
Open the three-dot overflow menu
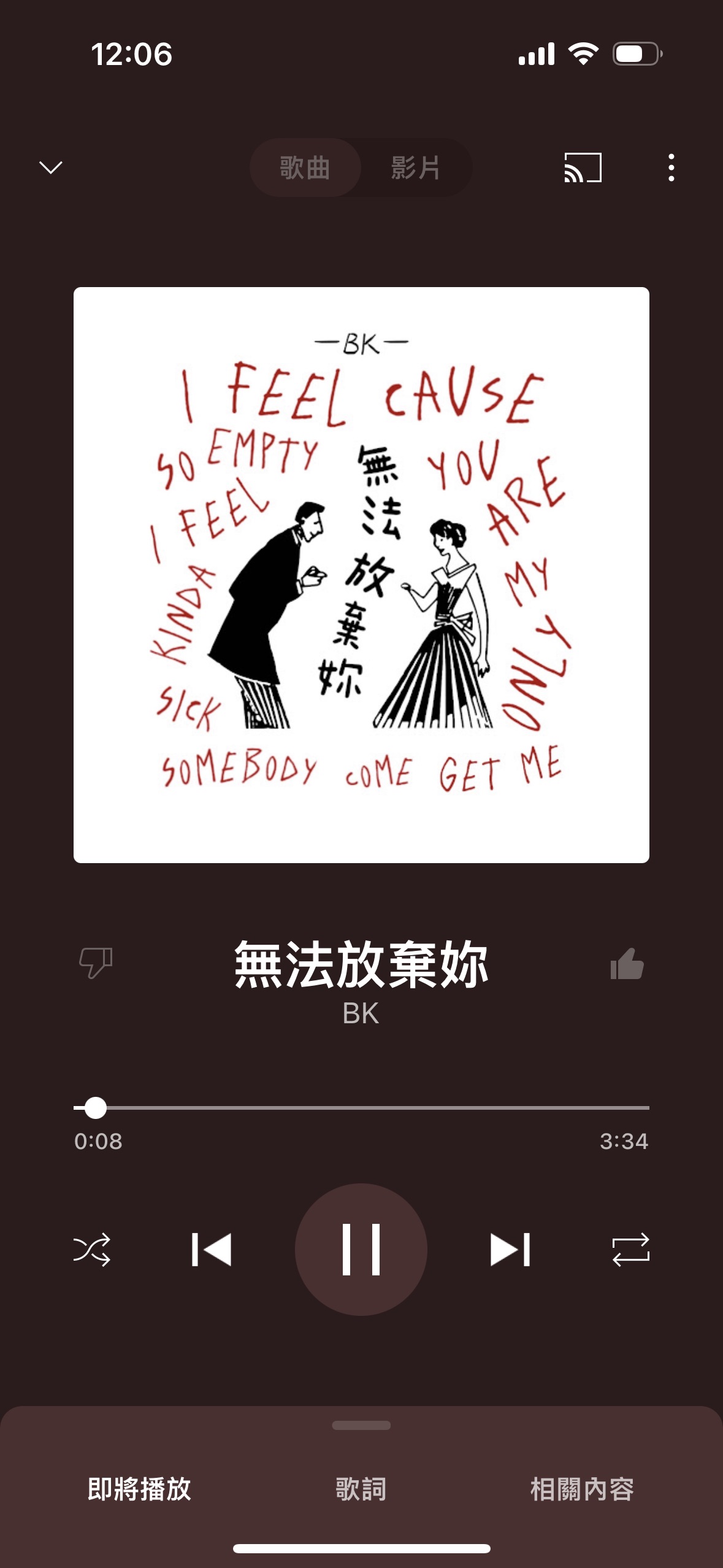tap(671, 167)
